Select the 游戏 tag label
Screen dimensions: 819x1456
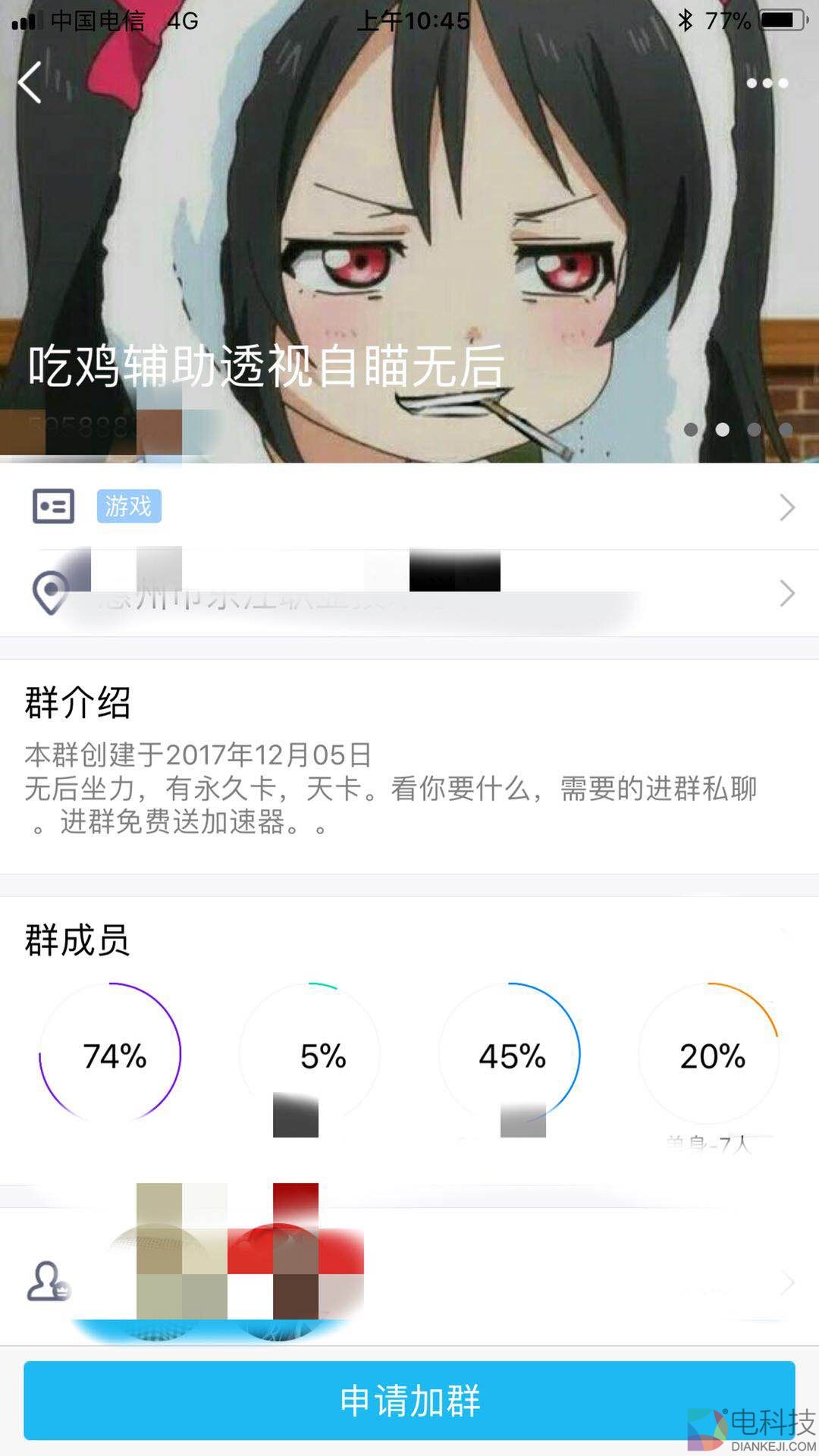pyautogui.click(x=129, y=507)
